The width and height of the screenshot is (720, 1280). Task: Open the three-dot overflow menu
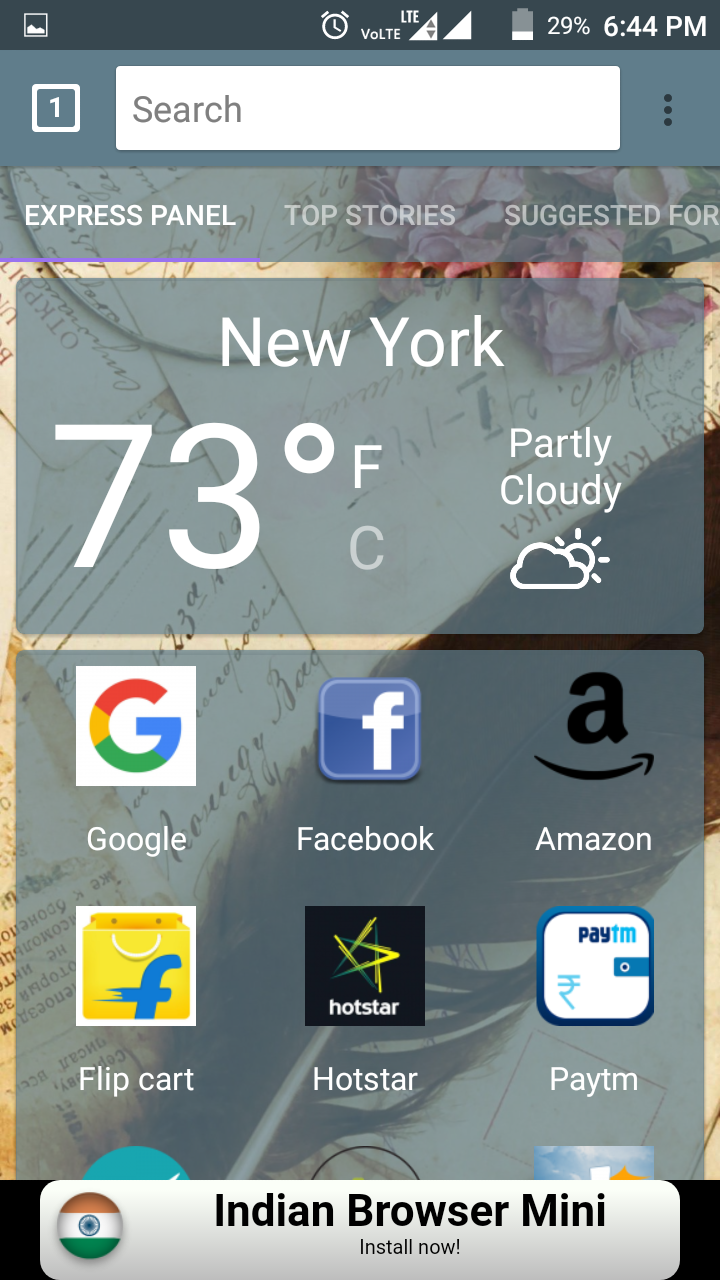667,109
